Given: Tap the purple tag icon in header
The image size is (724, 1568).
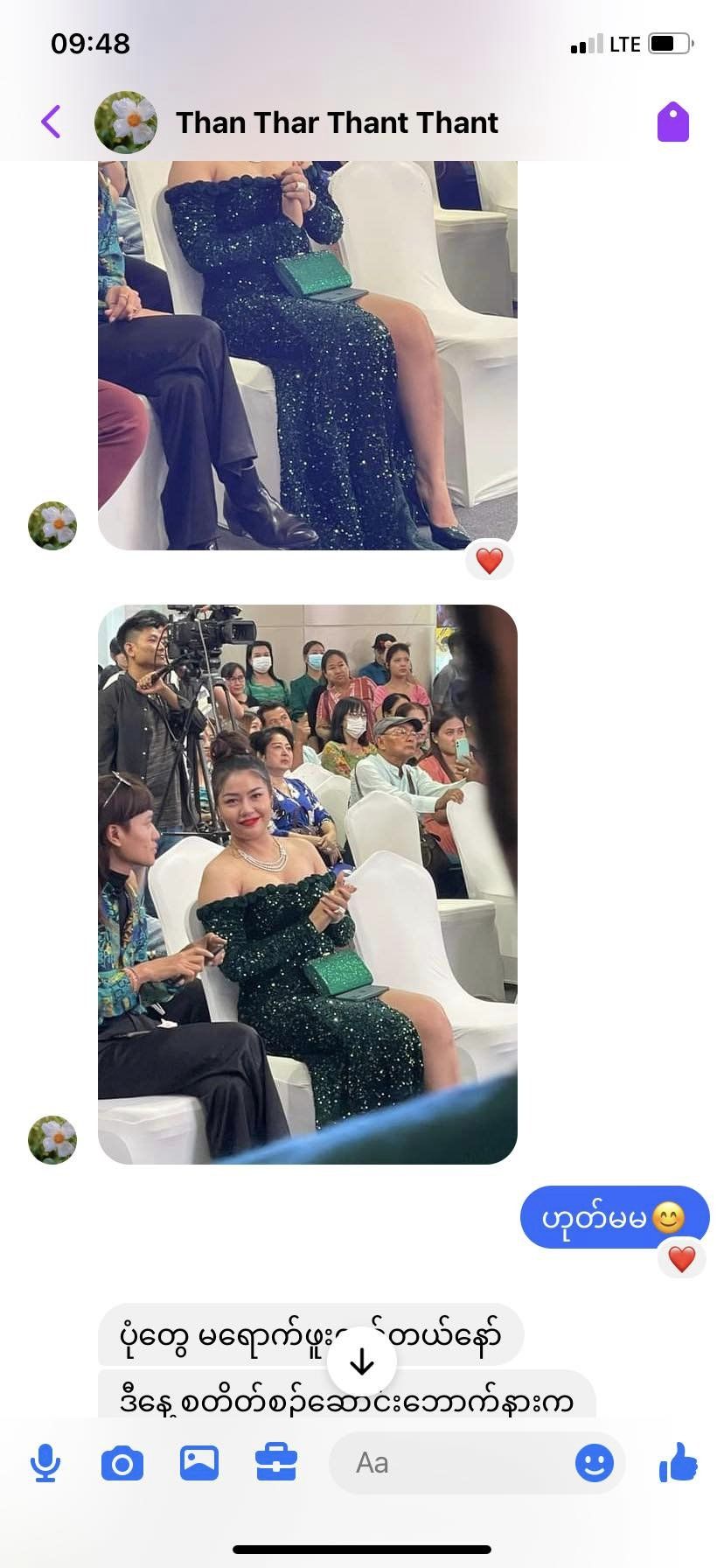Looking at the screenshot, I should (672, 122).
